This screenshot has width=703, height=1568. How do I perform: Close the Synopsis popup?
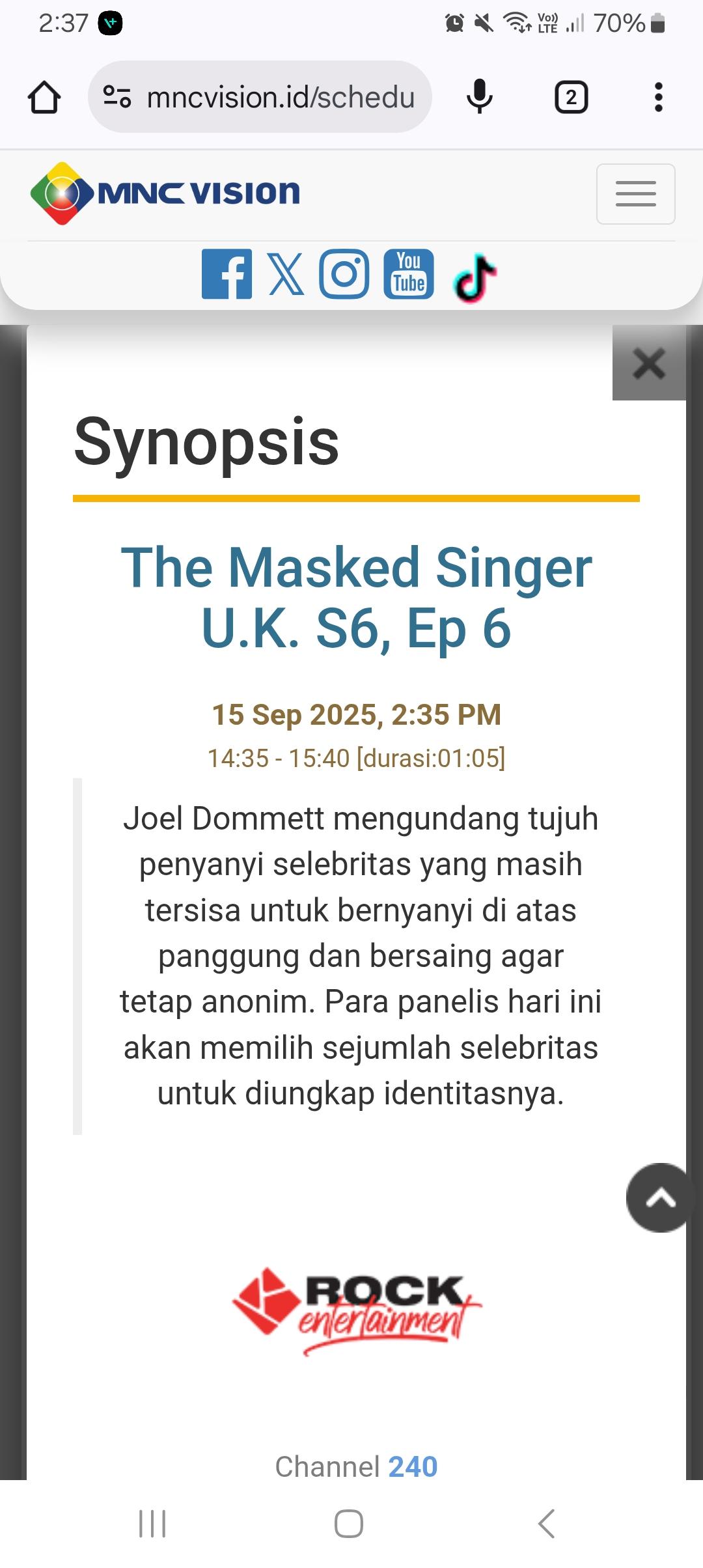click(x=649, y=363)
